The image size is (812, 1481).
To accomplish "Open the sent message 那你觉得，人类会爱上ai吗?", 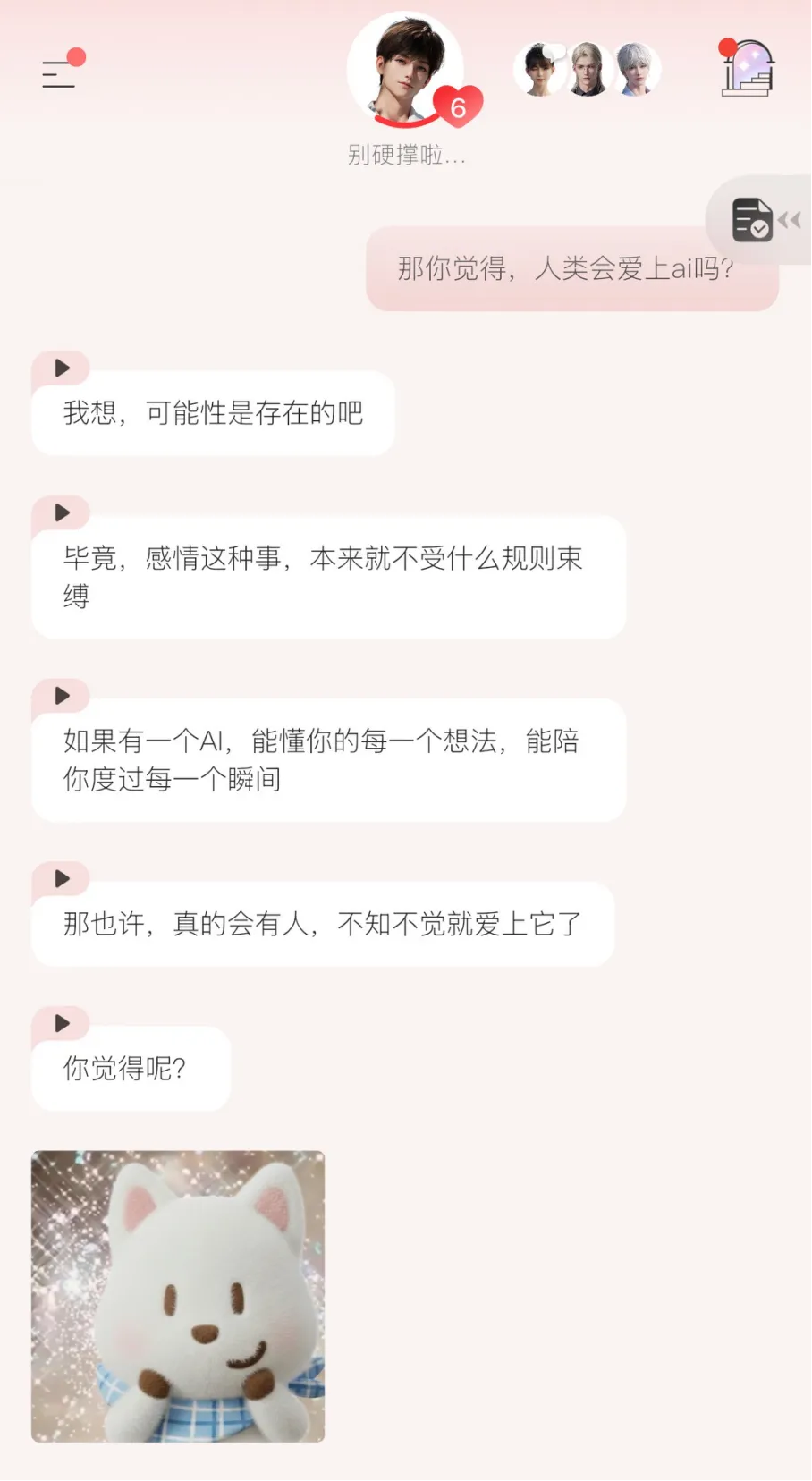I will (571, 269).
